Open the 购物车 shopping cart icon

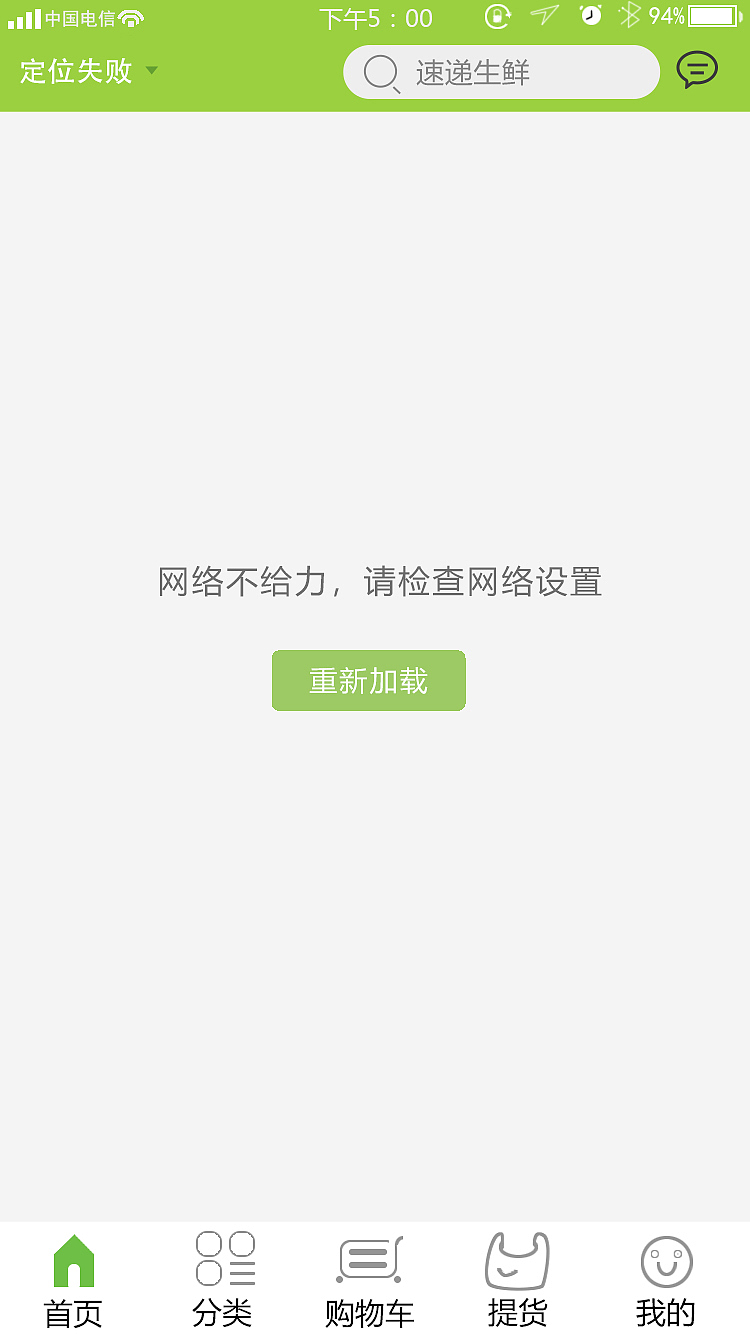(369, 1264)
